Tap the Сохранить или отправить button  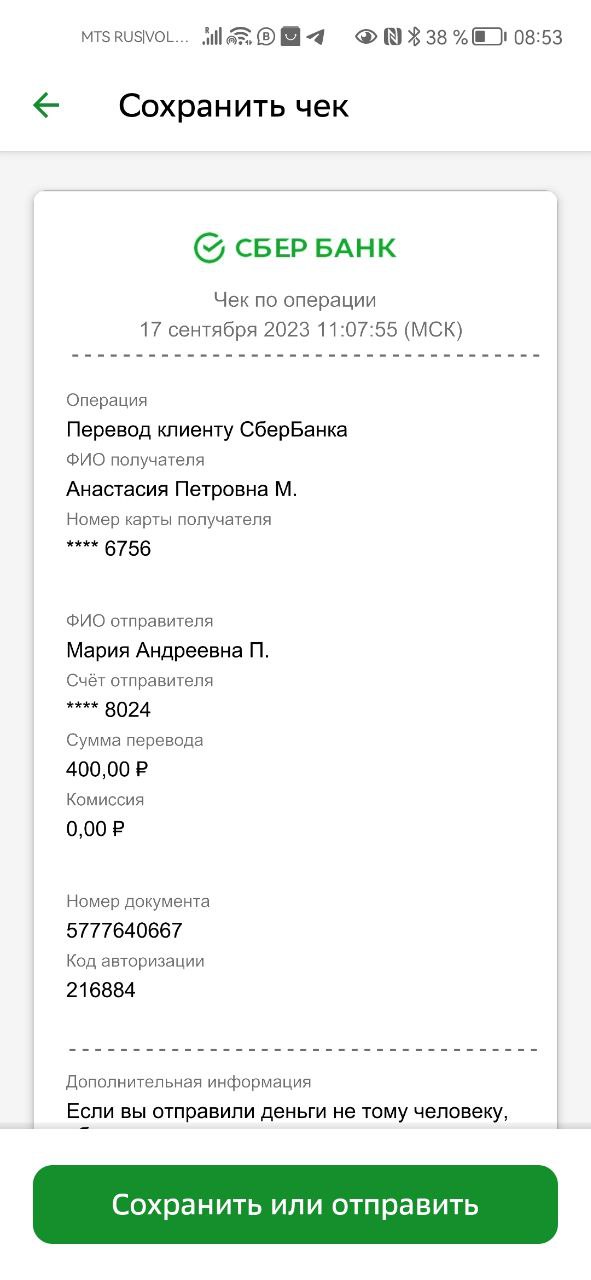(x=295, y=1204)
